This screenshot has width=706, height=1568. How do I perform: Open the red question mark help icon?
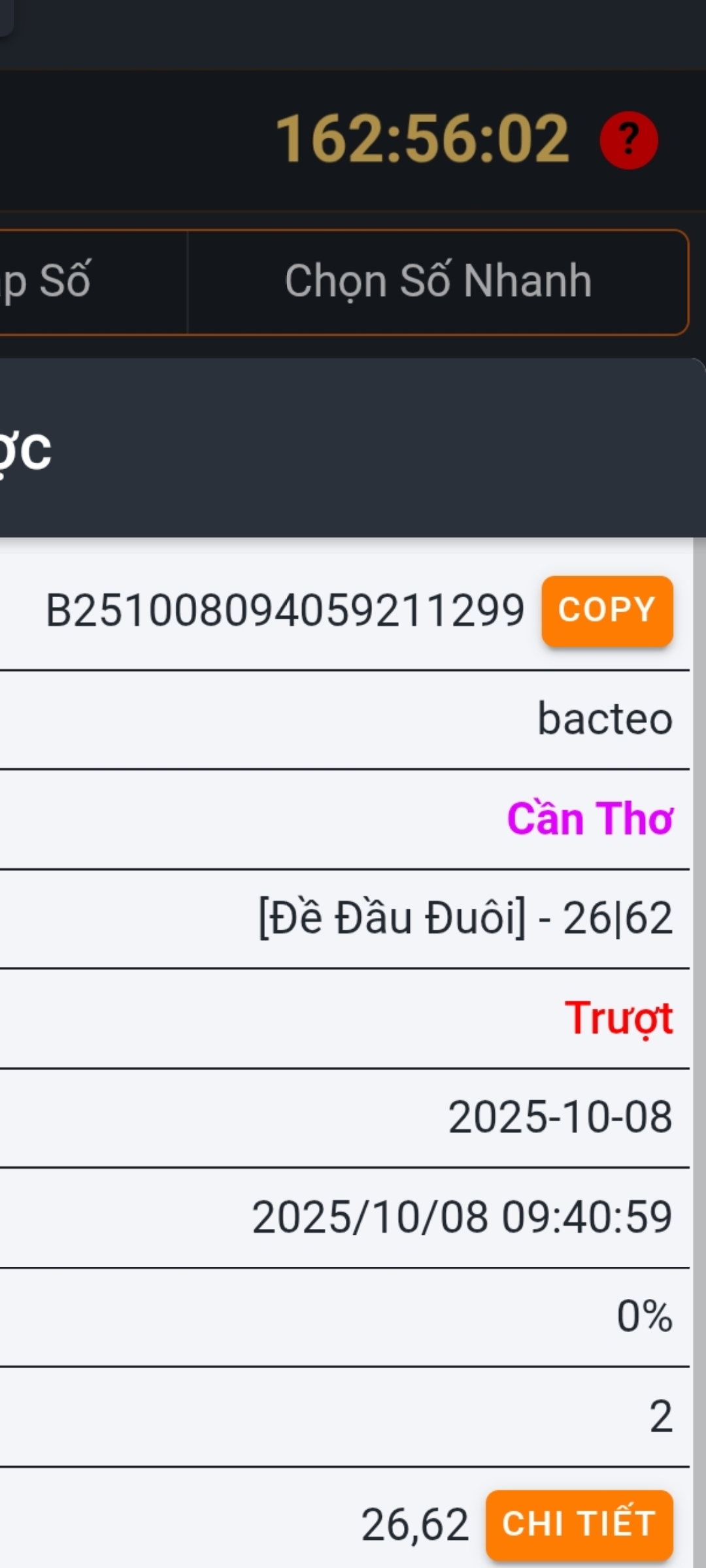pos(628,140)
